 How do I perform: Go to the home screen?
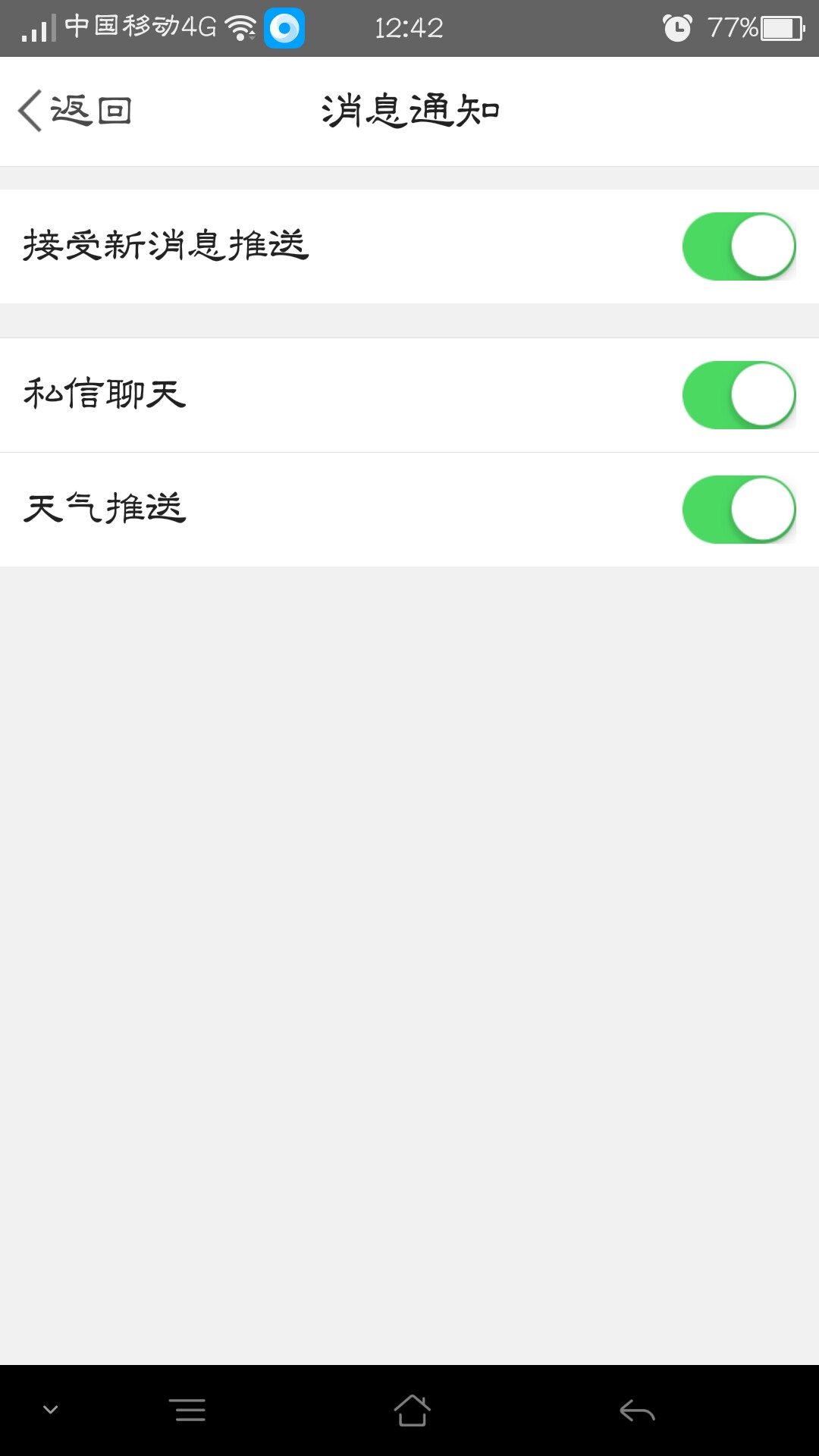[x=412, y=1410]
